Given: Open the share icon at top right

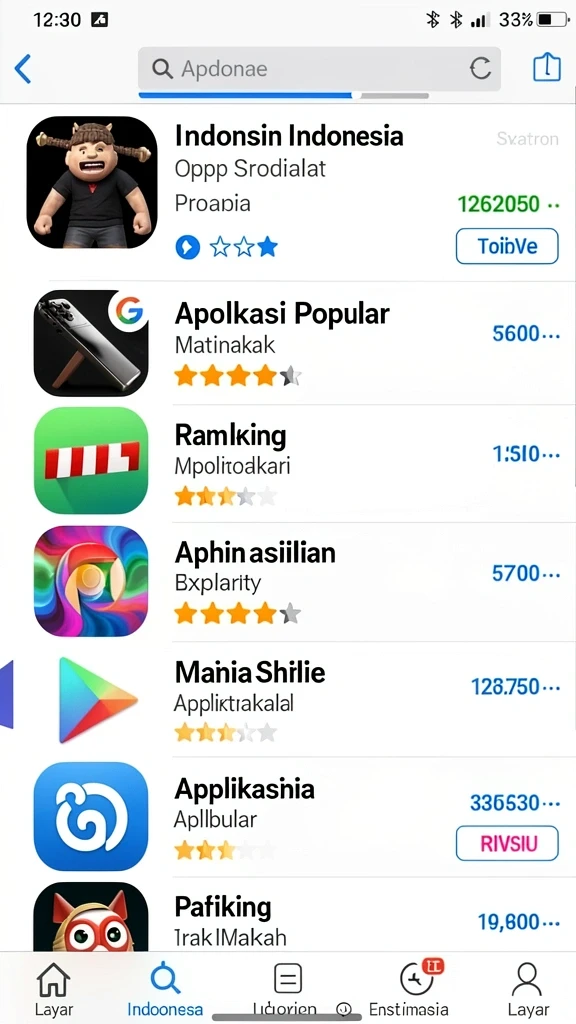Looking at the screenshot, I should coord(547,67).
